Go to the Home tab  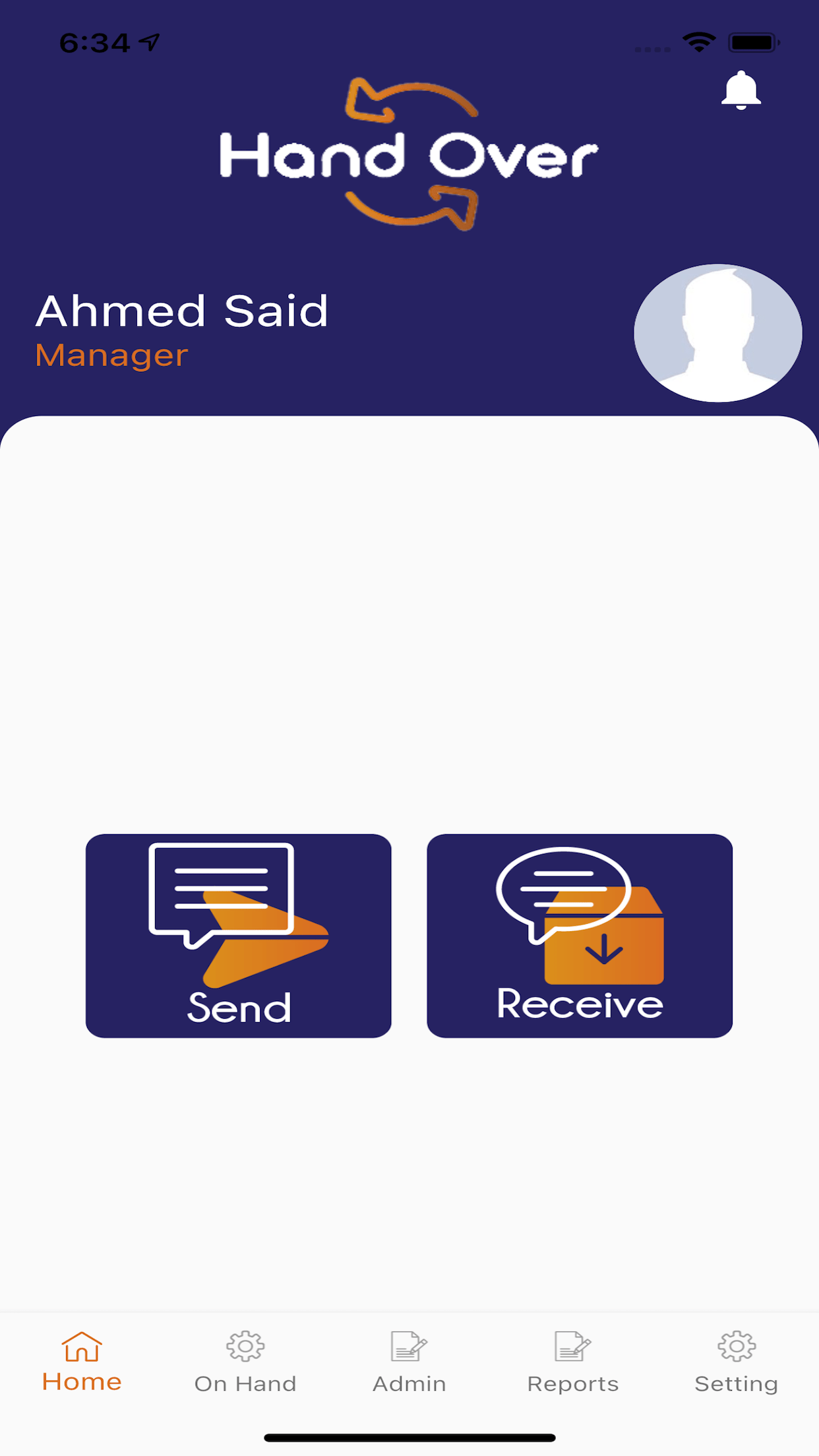click(x=82, y=1362)
